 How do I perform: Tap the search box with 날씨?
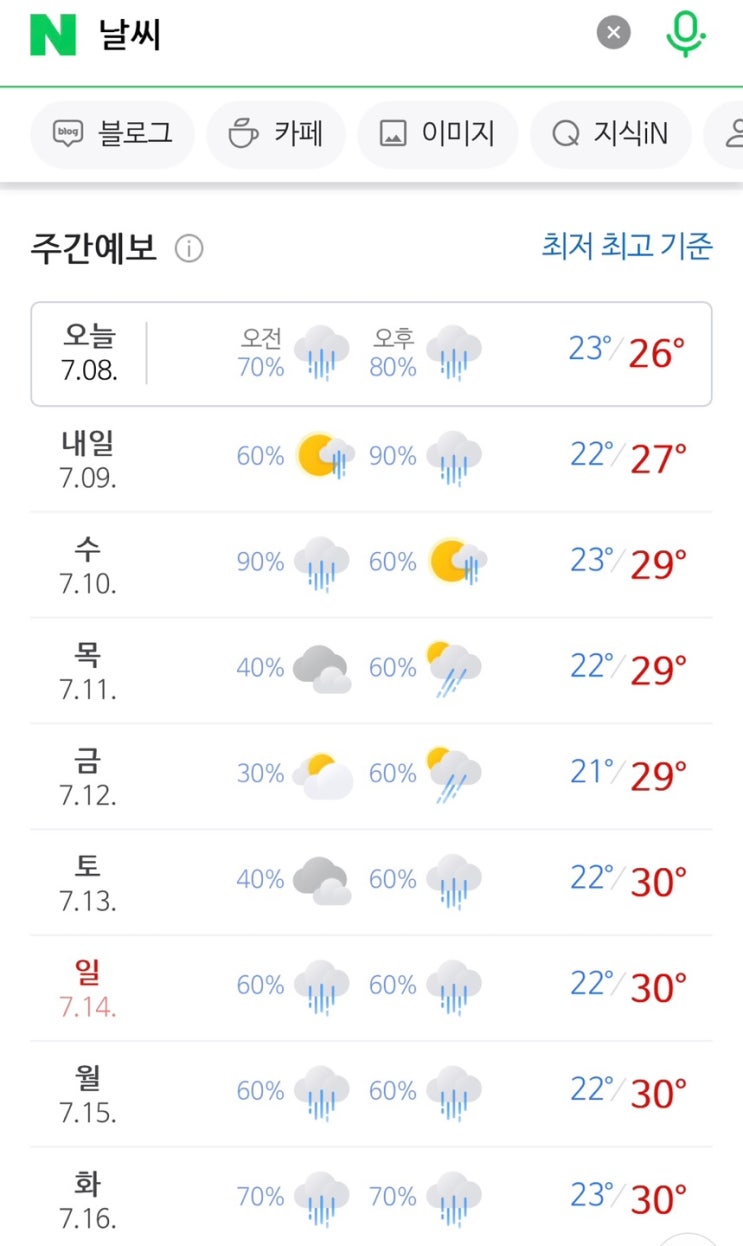pos(340,35)
